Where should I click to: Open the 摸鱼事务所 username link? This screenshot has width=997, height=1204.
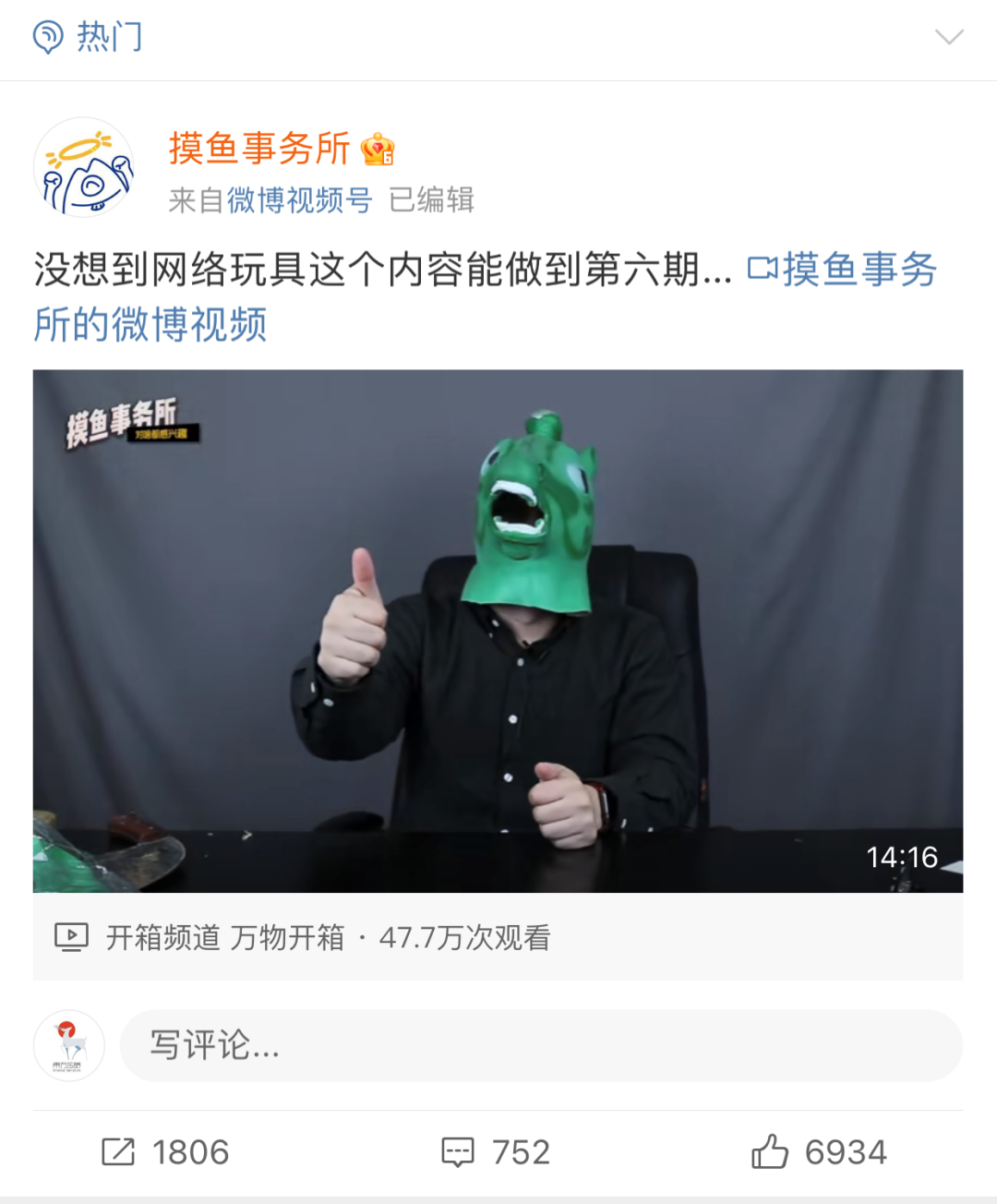pos(259,148)
